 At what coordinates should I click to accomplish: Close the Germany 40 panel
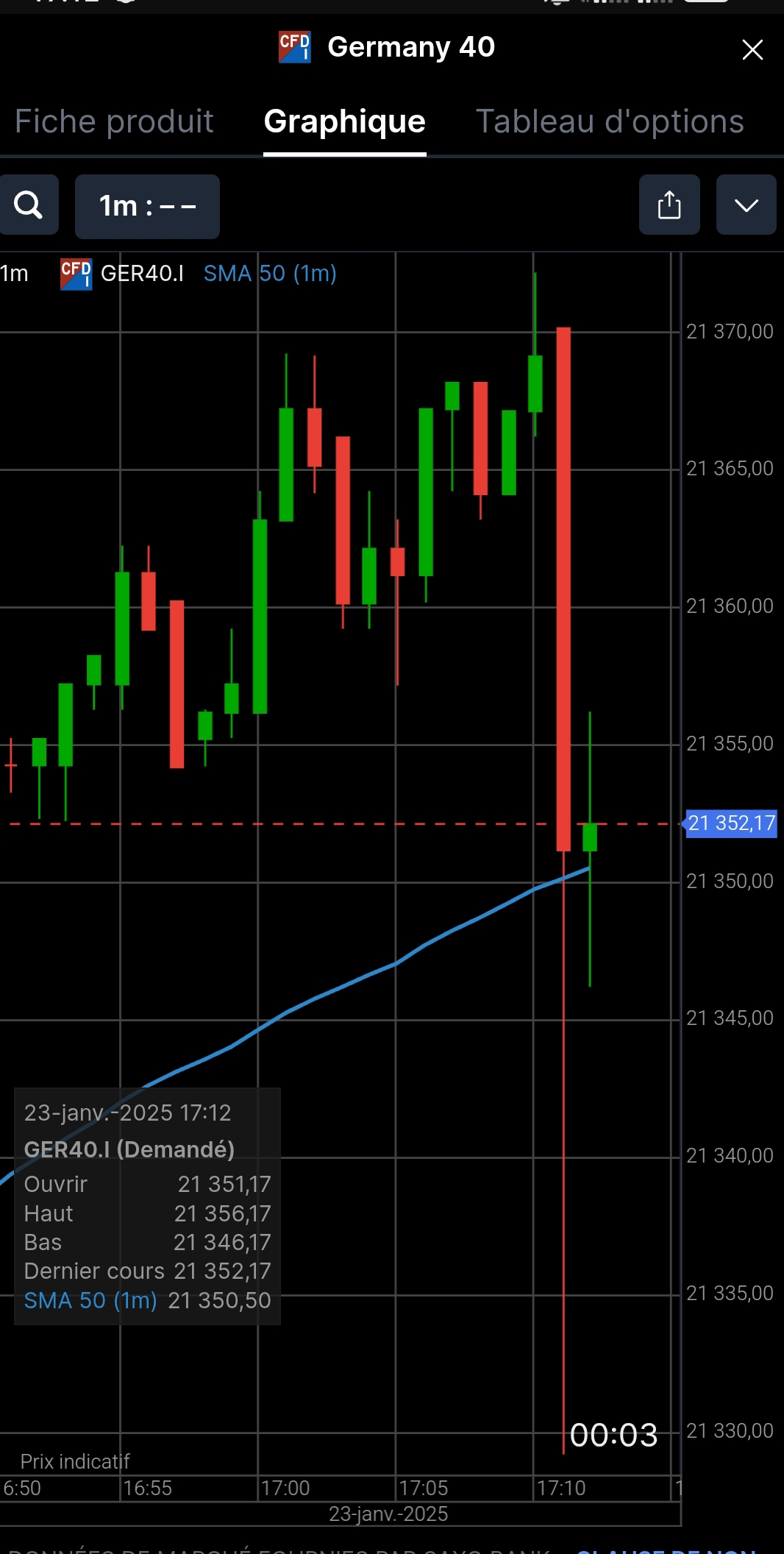tap(752, 50)
